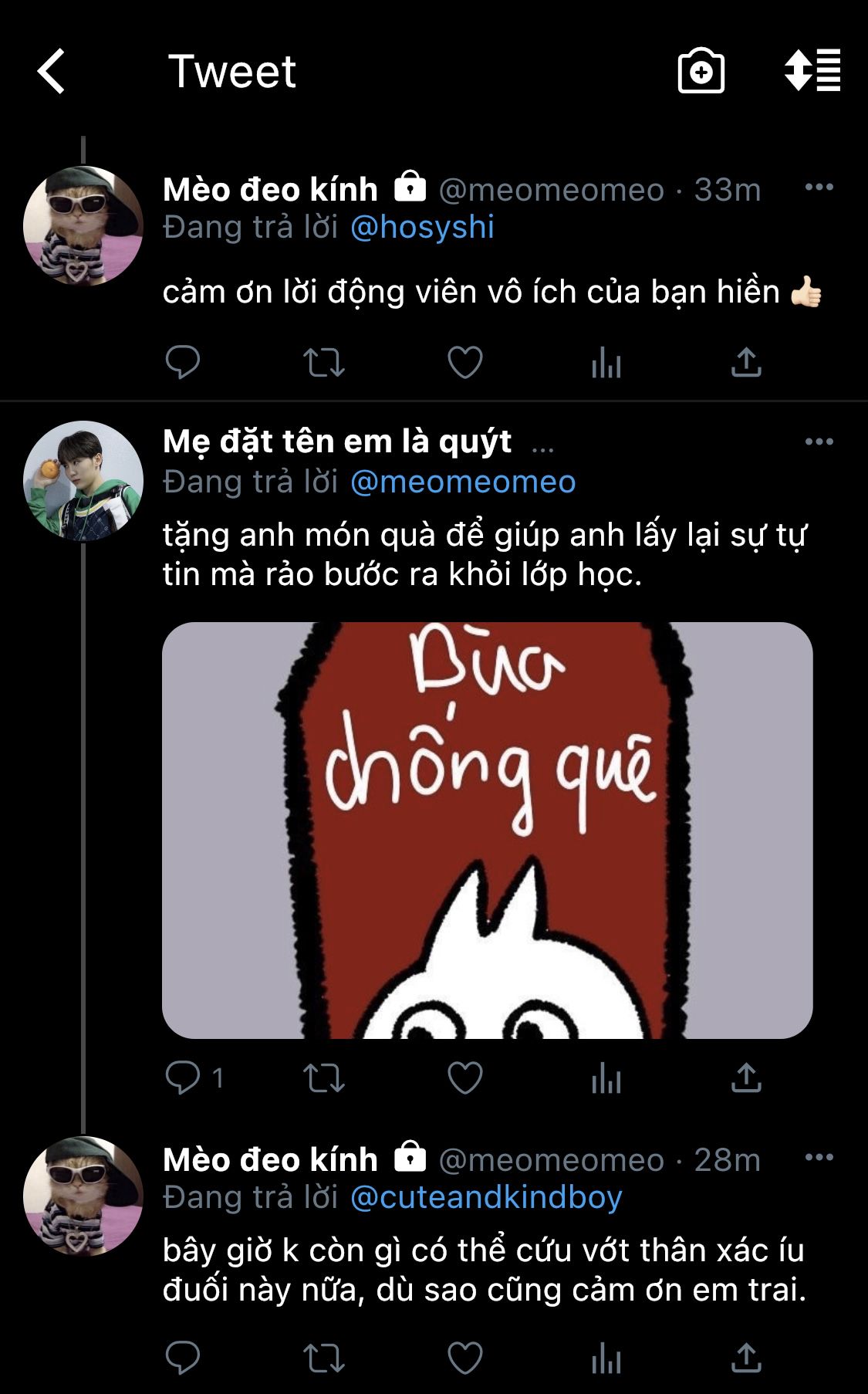The image size is (868, 1394).
Task: Open the reply sorting icon
Action: 812,70
